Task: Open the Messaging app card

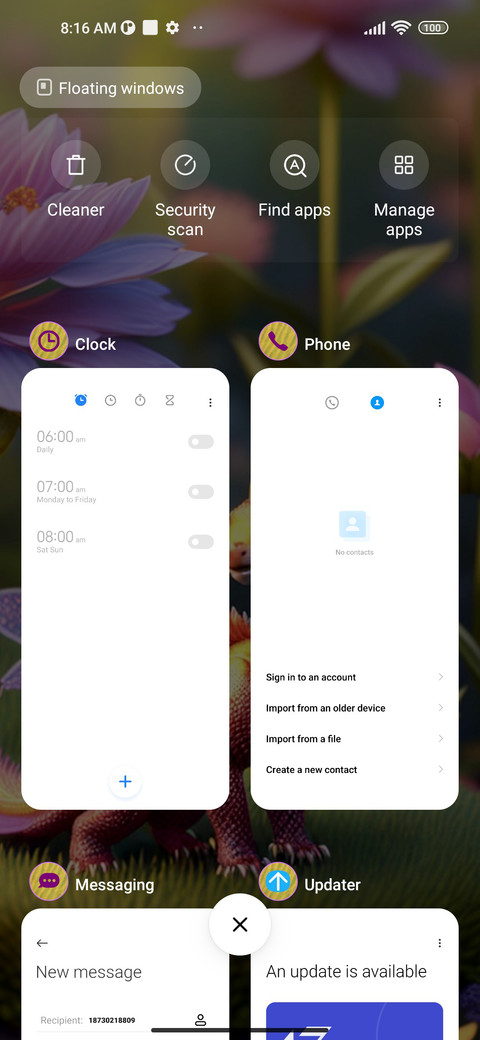Action: (x=125, y=974)
